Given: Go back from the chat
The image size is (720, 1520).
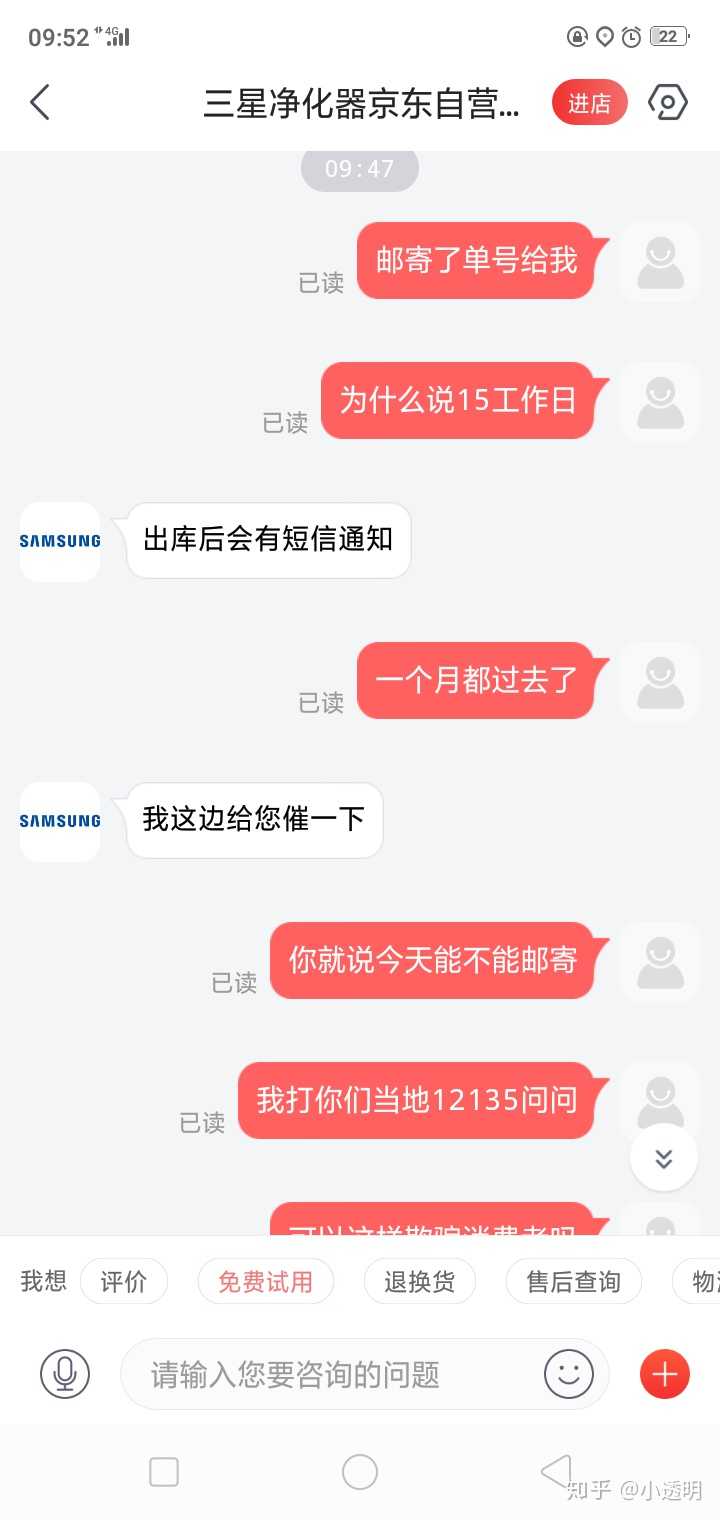Looking at the screenshot, I should click(40, 103).
